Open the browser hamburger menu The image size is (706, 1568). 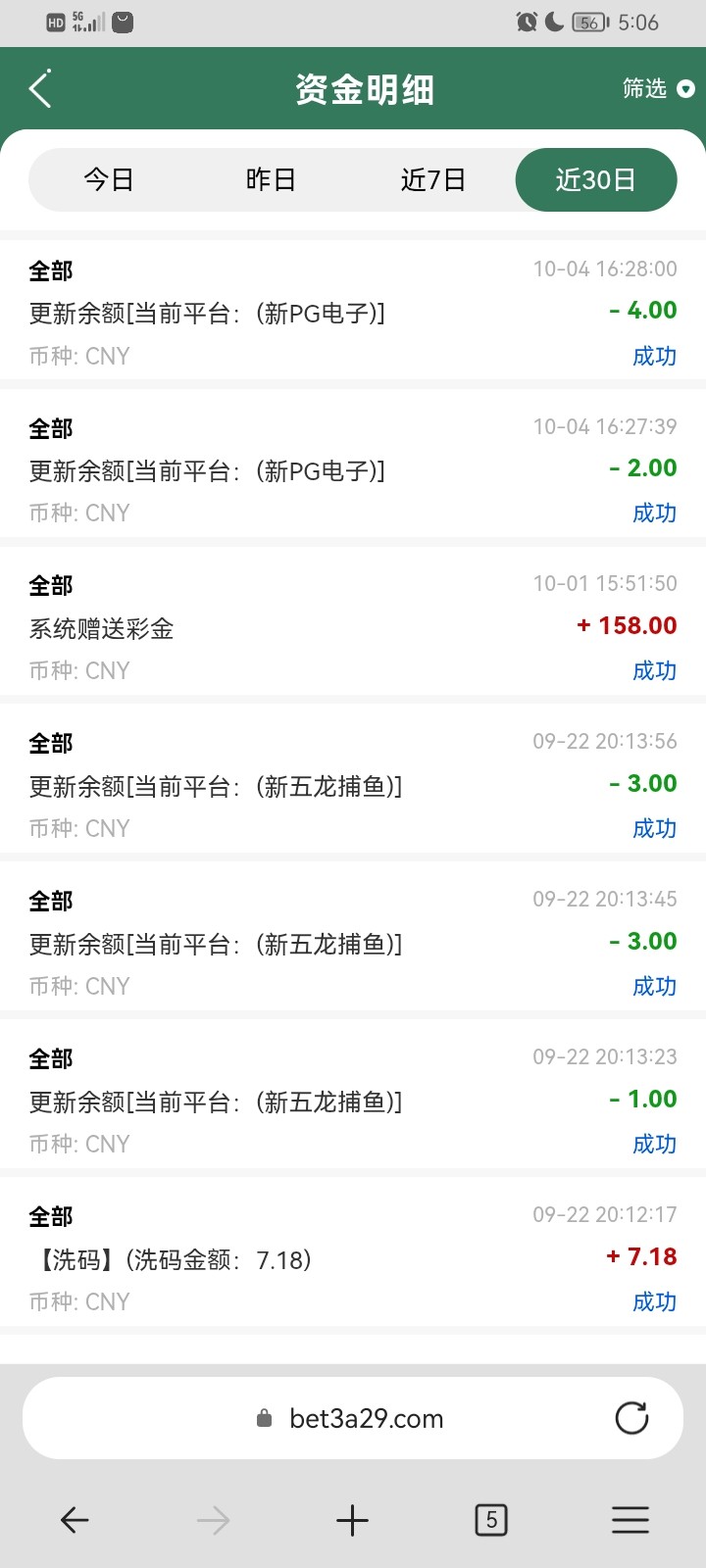click(x=630, y=1520)
